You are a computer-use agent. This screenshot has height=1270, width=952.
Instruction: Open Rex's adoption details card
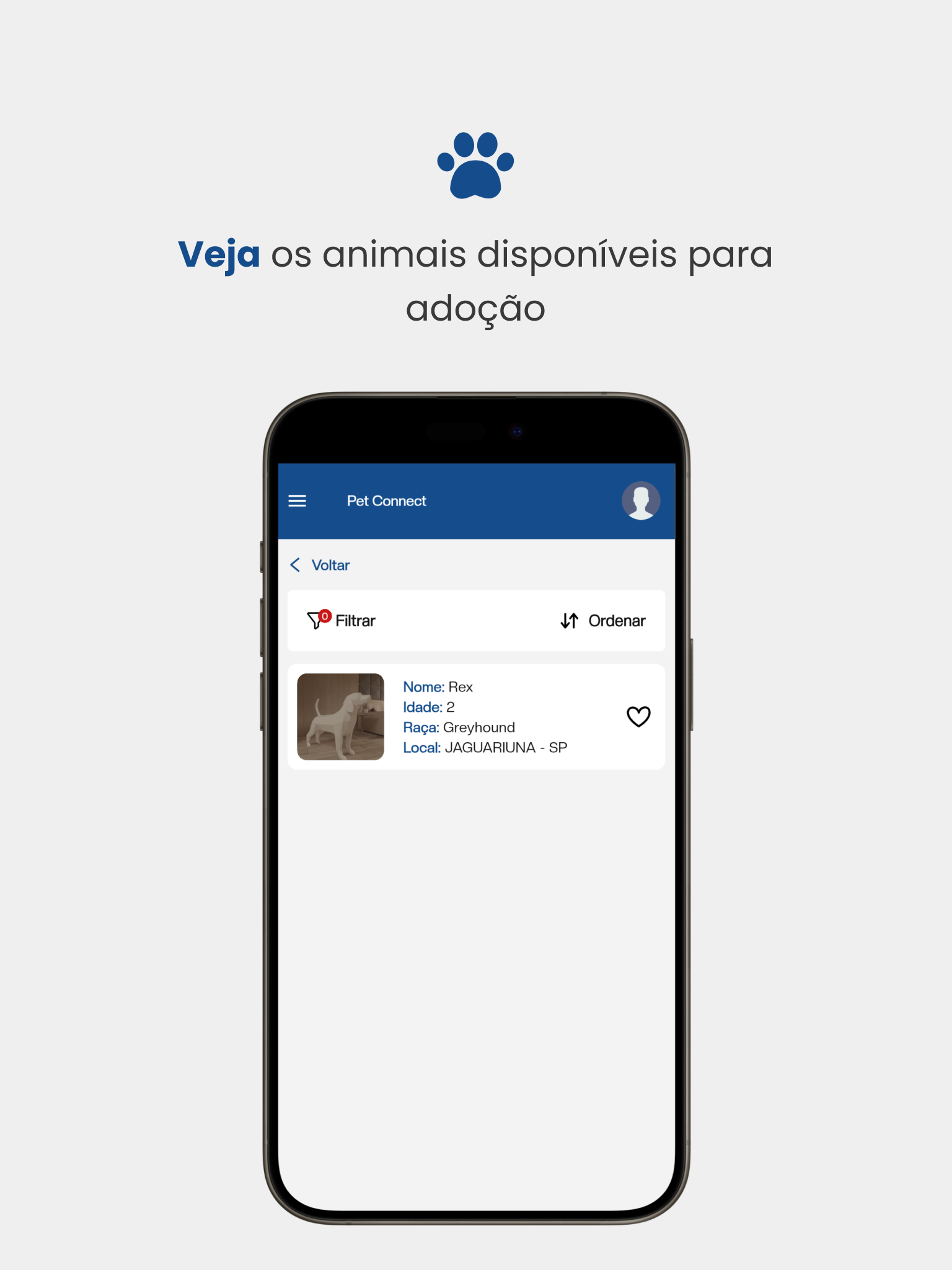tap(476, 717)
